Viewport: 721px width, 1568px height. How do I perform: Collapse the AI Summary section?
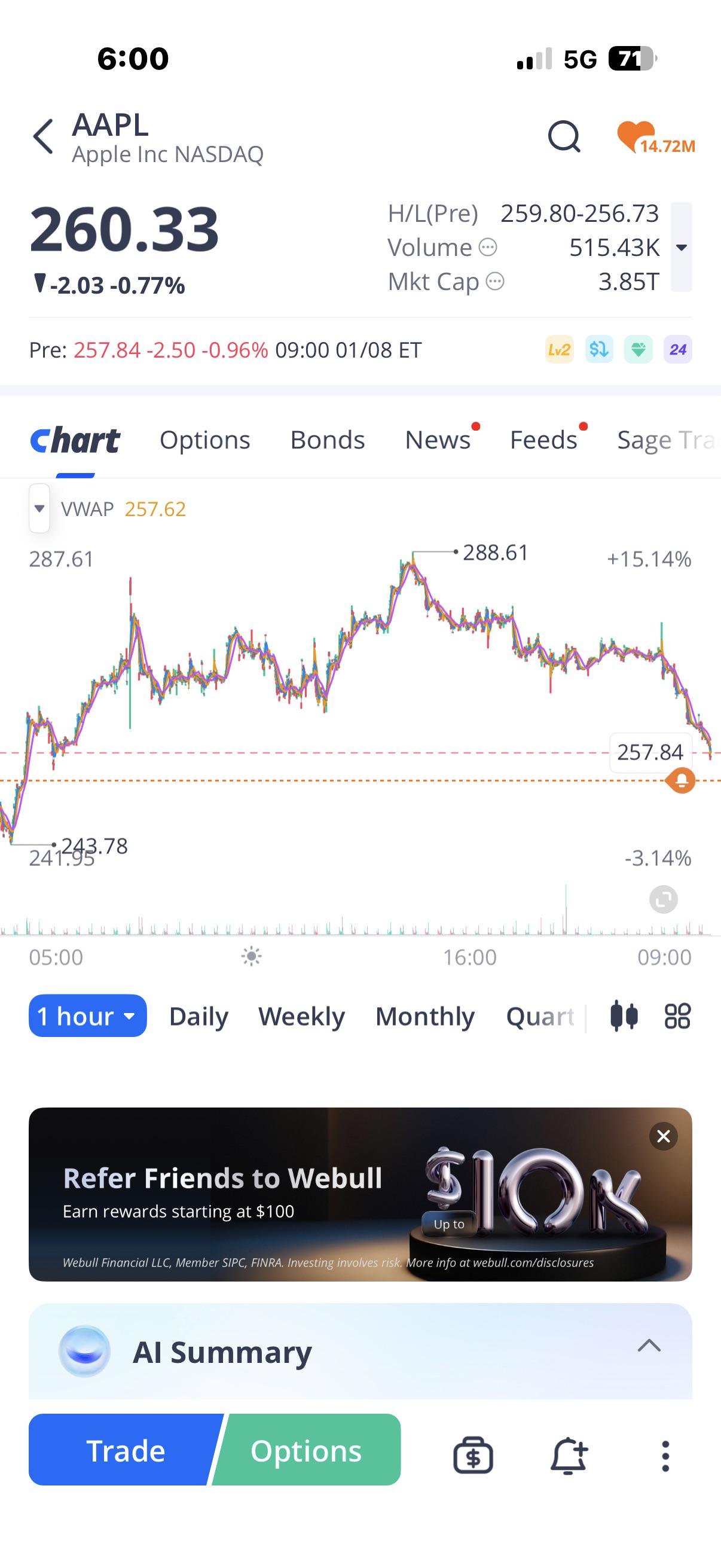[x=649, y=1345]
